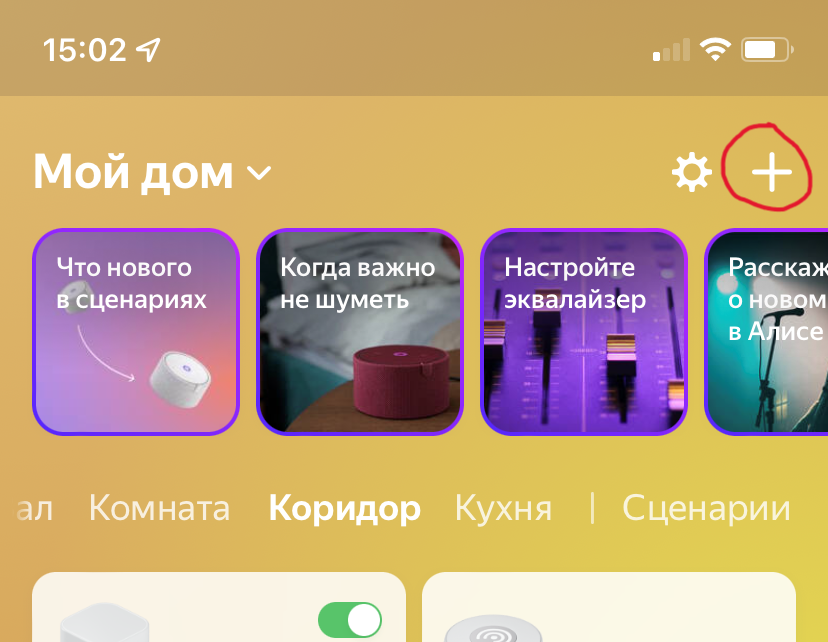Open the Когда важно не шуметь story
Screen dimensions: 828x642
360,332
